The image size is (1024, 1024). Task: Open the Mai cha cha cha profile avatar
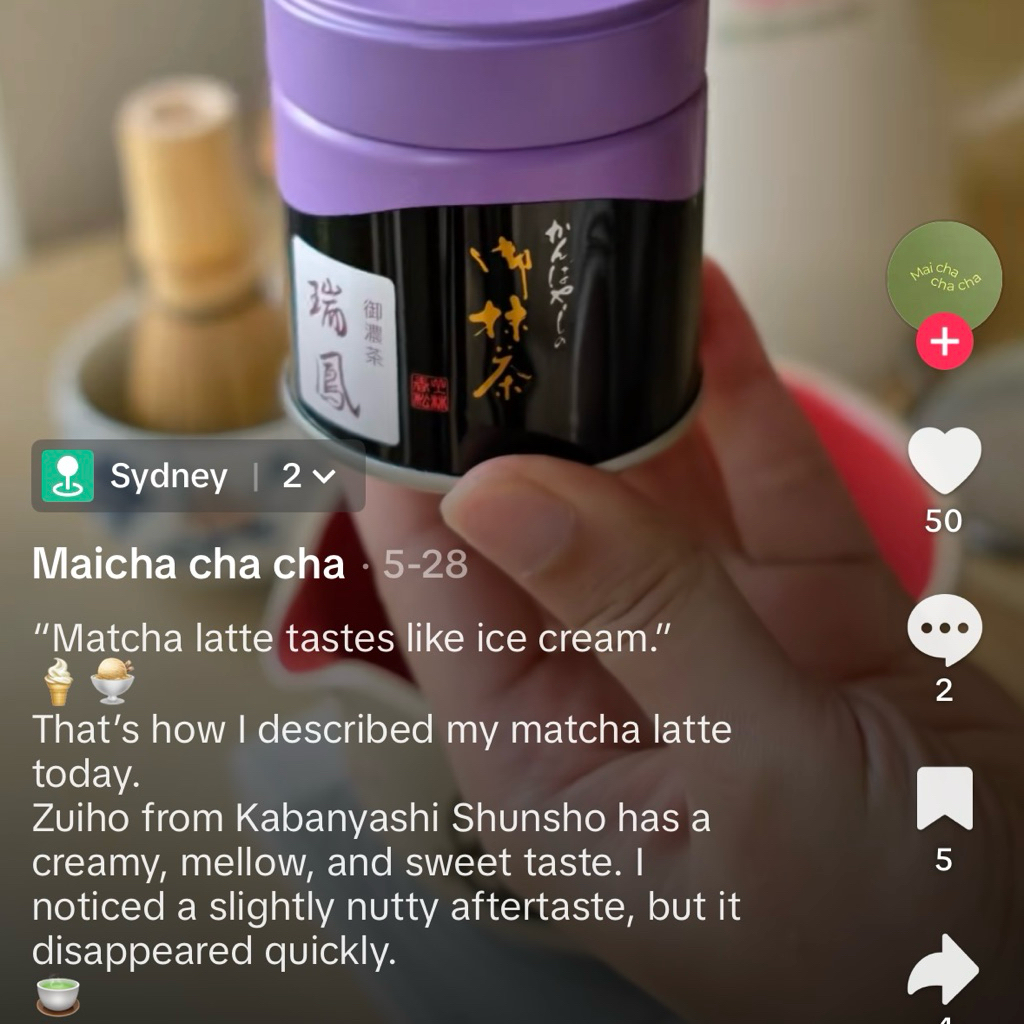pyautogui.click(x=944, y=275)
